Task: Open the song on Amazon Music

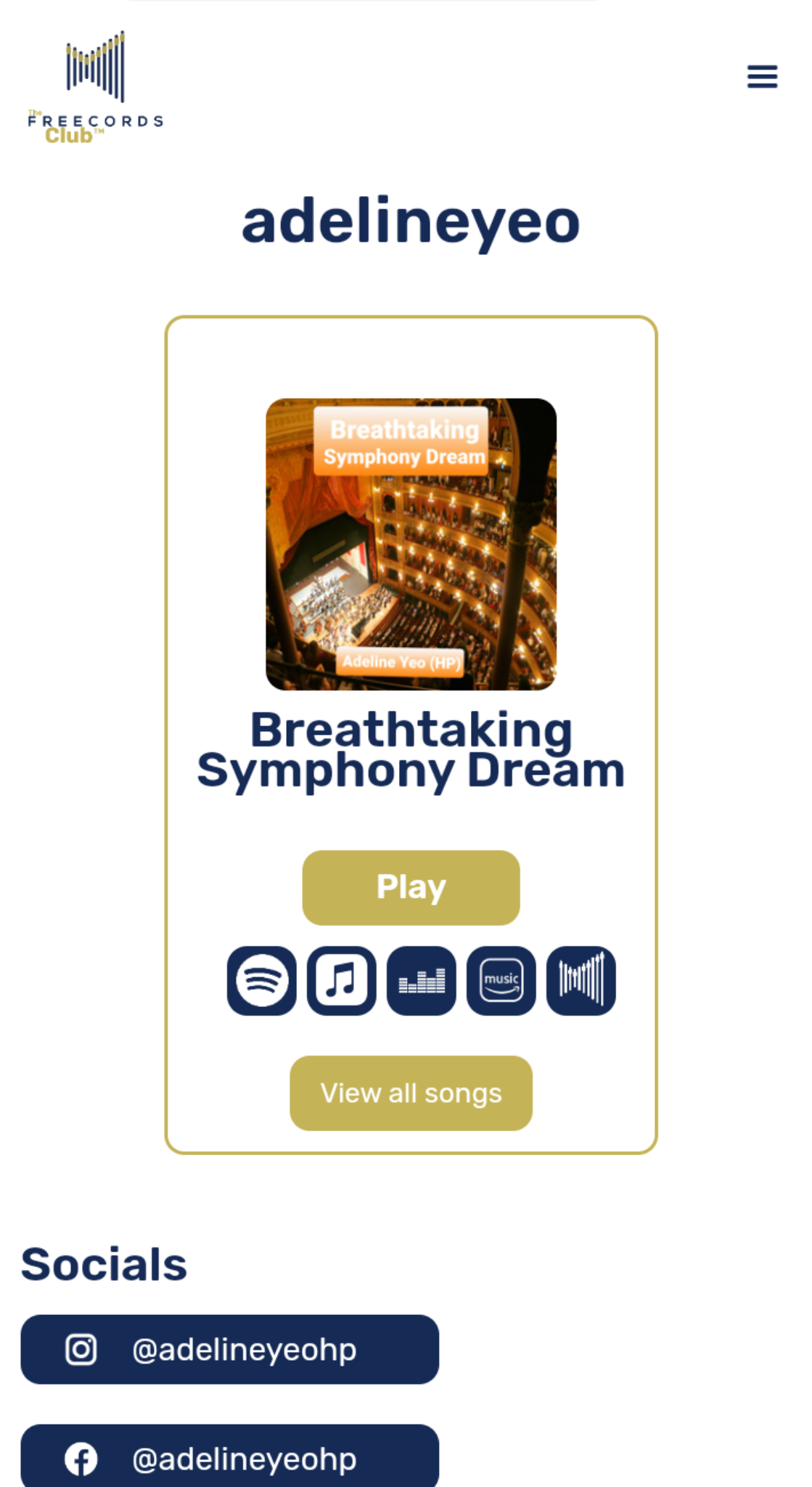Action: point(501,980)
